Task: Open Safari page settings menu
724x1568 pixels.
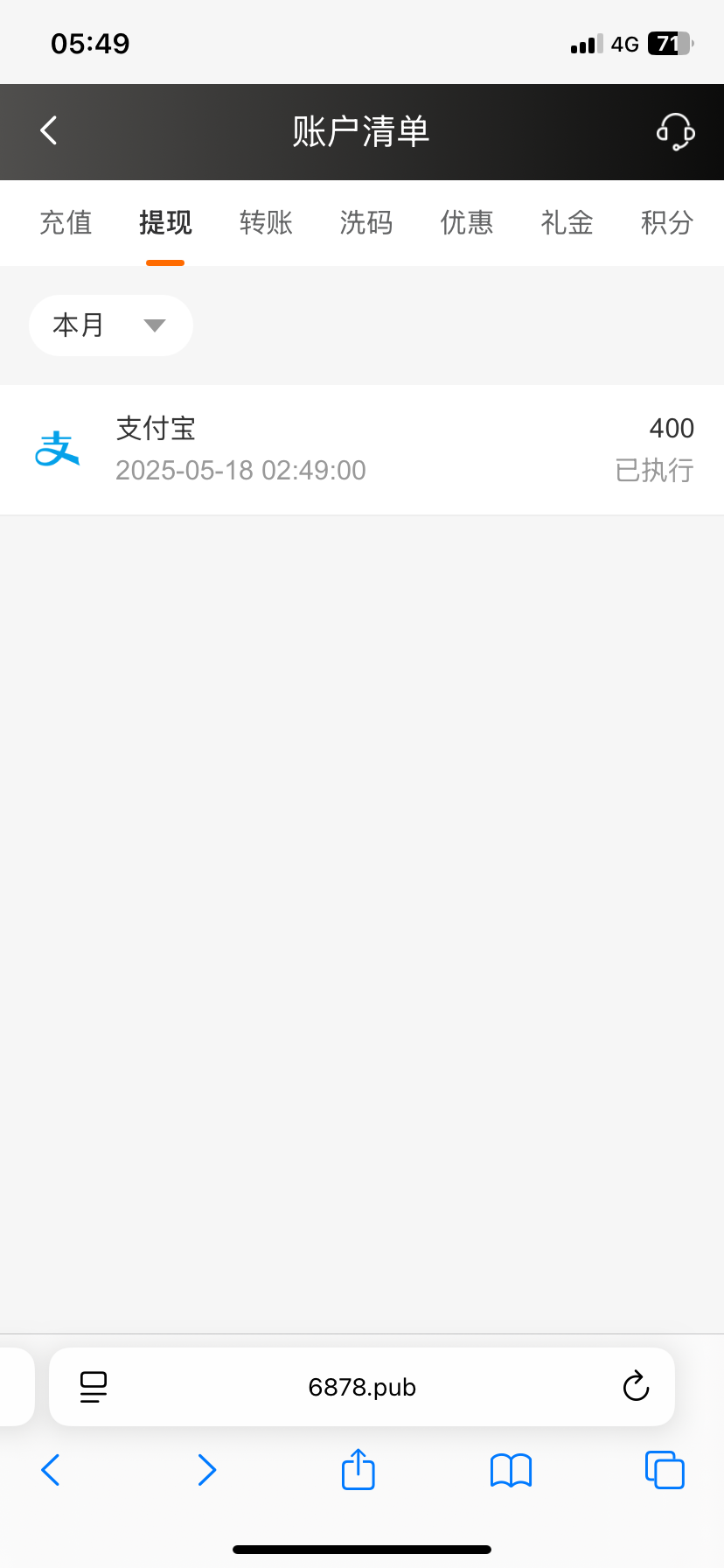Action: [x=93, y=1387]
